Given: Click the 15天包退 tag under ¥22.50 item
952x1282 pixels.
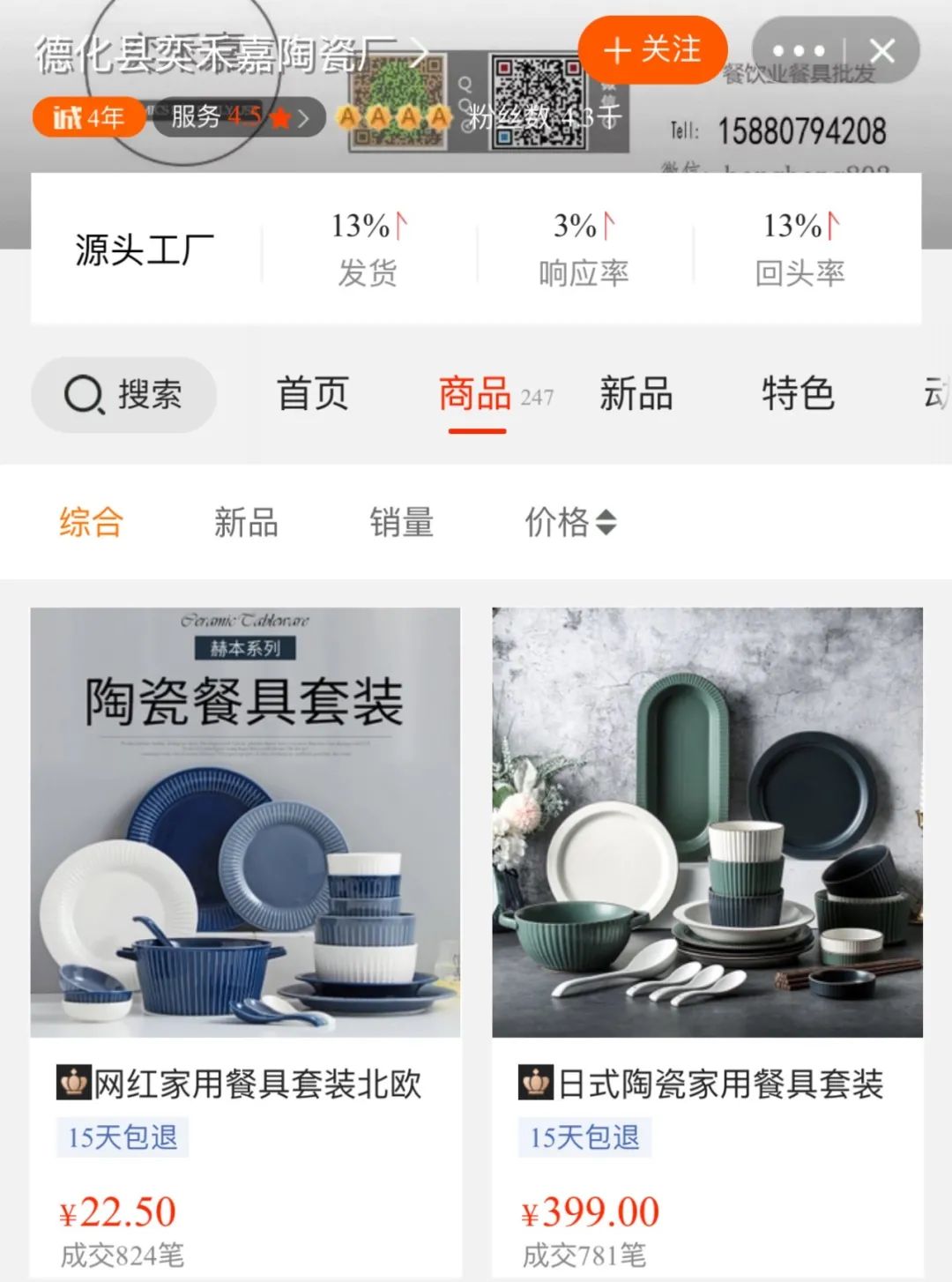Looking at the screenshot, I should tap(121, 1137).
